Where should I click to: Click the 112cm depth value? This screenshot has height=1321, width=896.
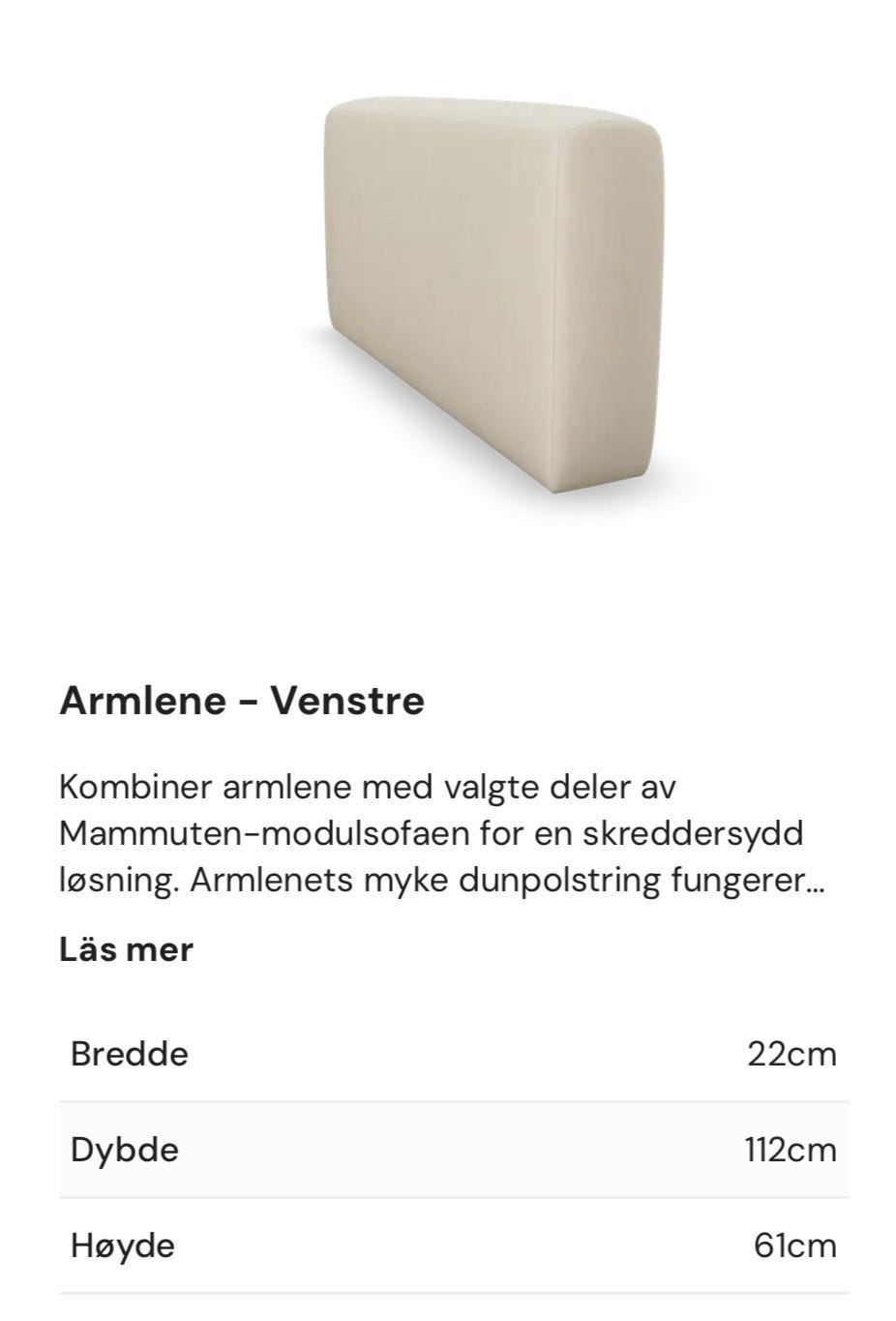pyautogui.click(x=790, y=1150)
